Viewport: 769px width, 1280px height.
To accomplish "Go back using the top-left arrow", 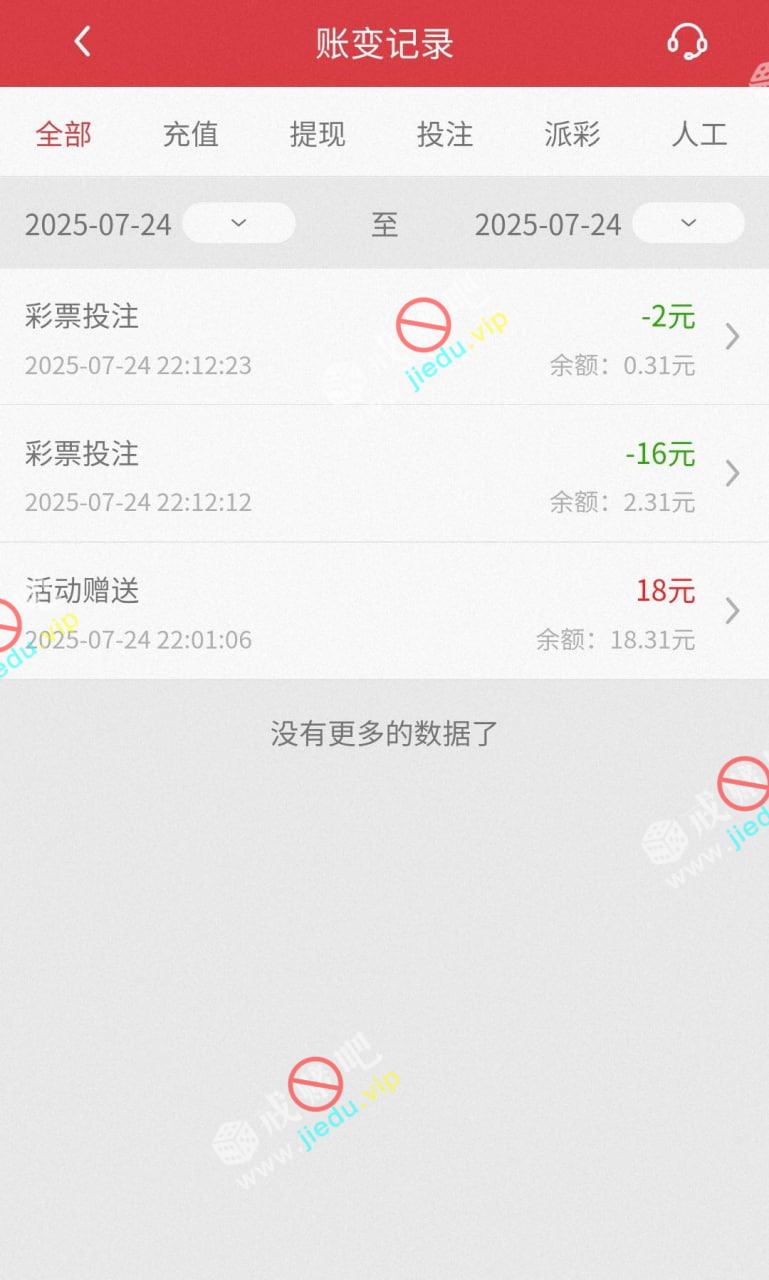I will click(x=83, y=42).
